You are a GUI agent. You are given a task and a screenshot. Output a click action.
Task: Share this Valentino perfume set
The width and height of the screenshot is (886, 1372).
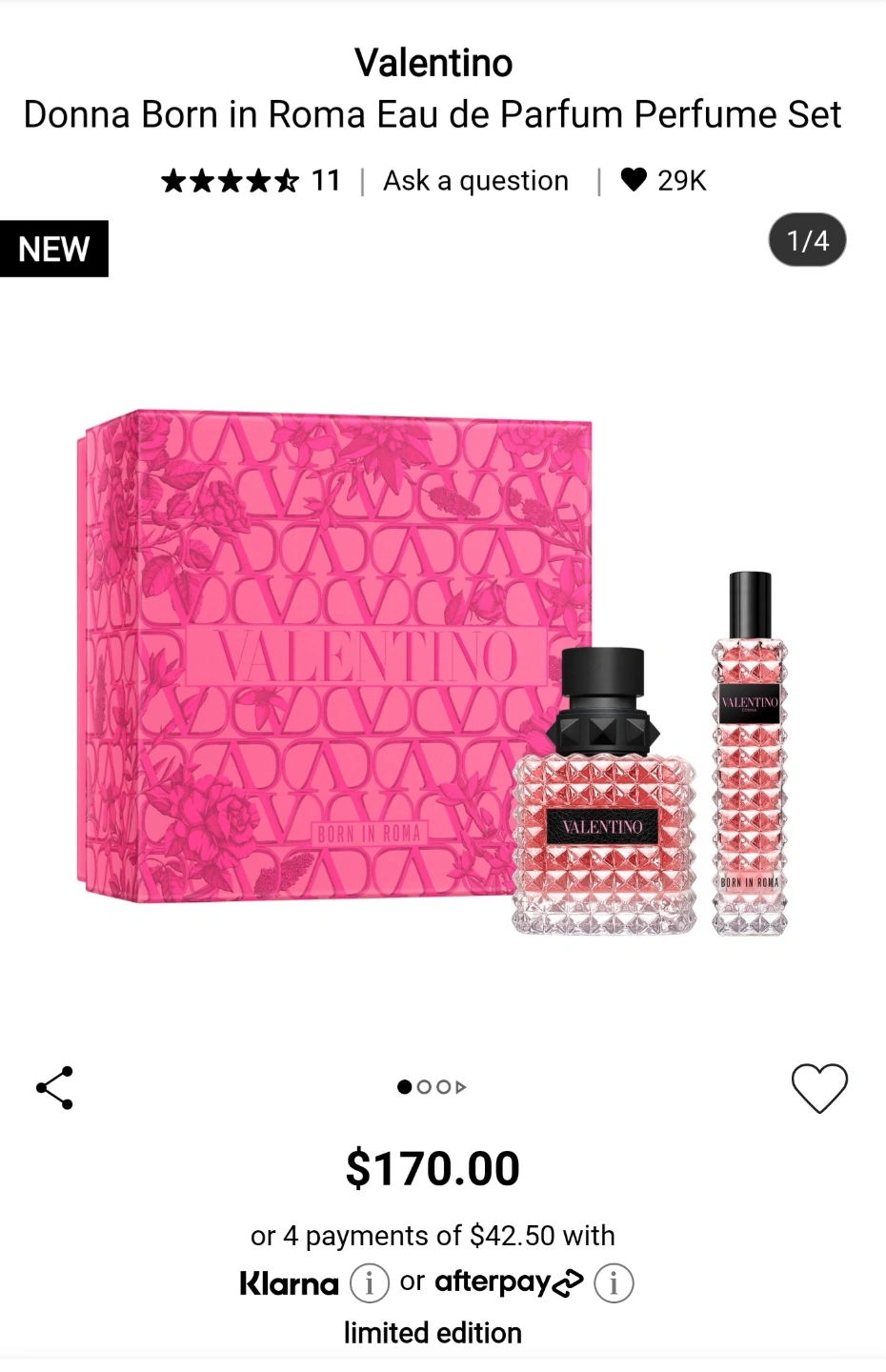[54, 1087]
